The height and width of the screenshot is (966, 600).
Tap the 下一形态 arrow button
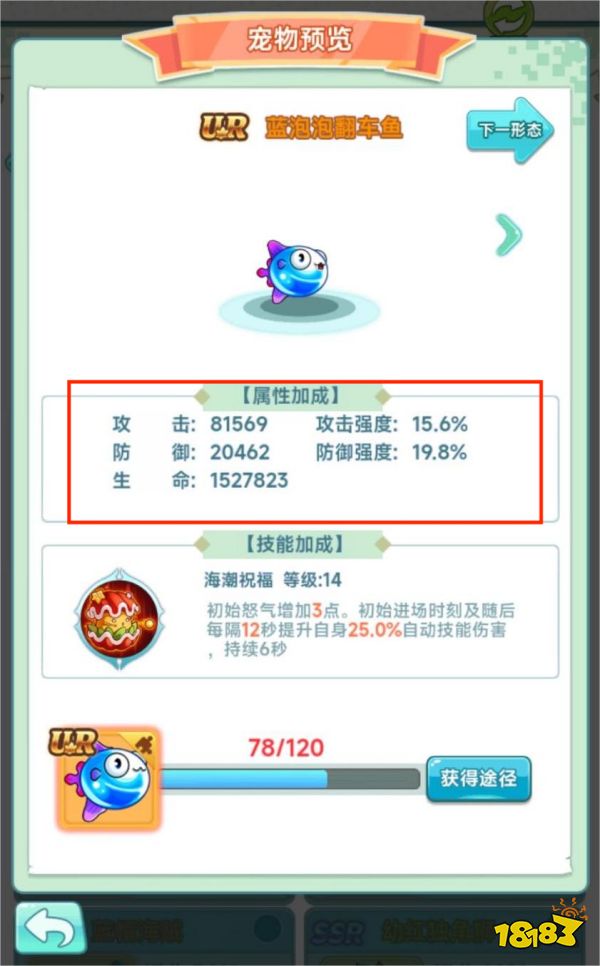point(509,130)
